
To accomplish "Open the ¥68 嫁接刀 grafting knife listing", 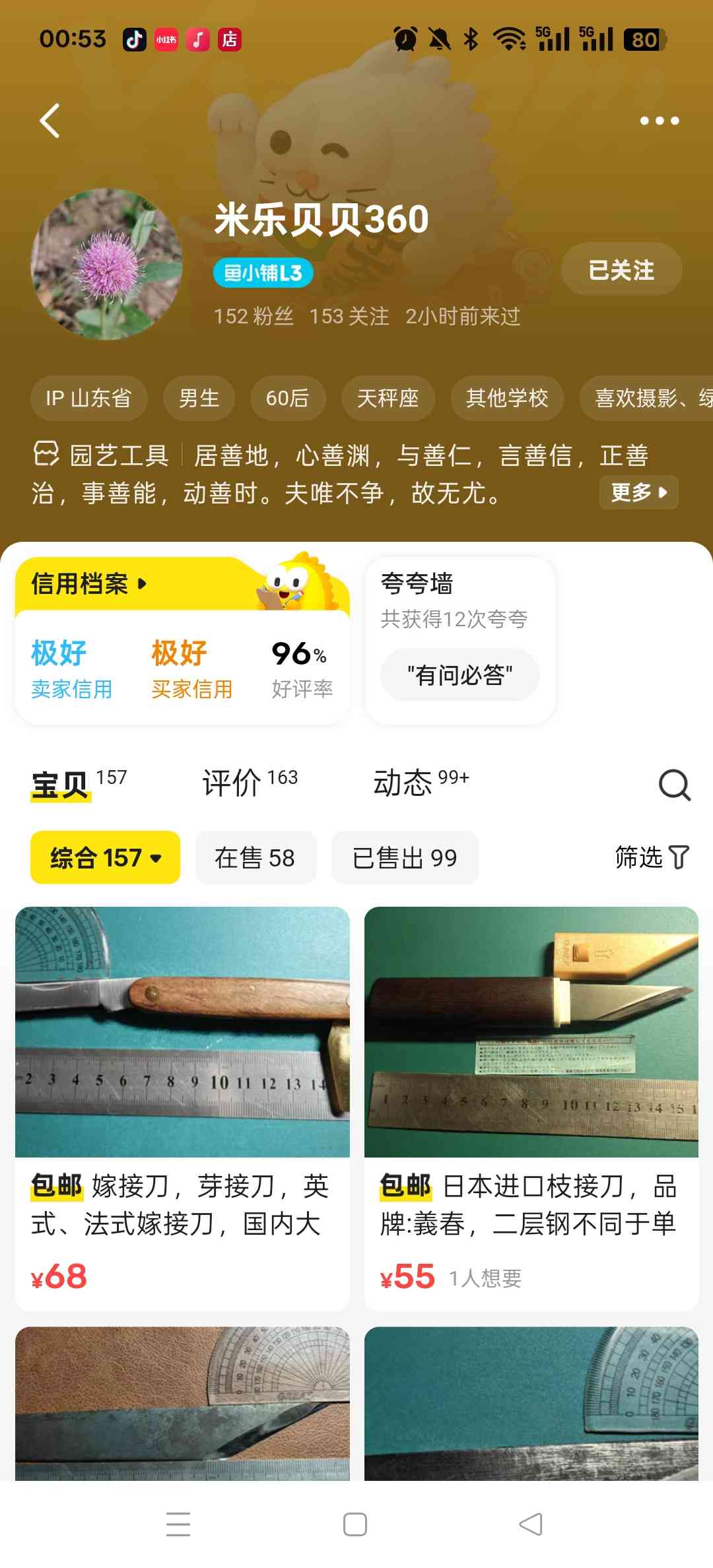I will [x=182, y=1109].
